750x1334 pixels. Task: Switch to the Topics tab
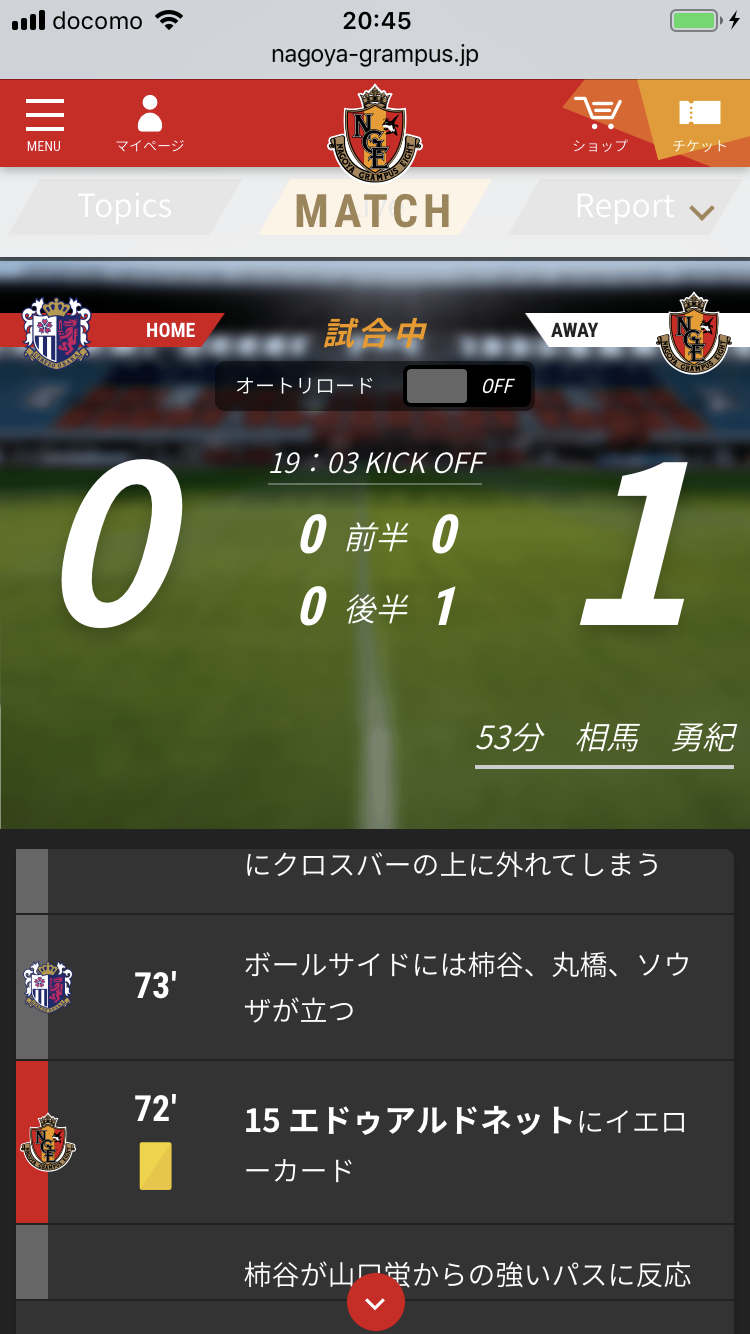[125, 207]
